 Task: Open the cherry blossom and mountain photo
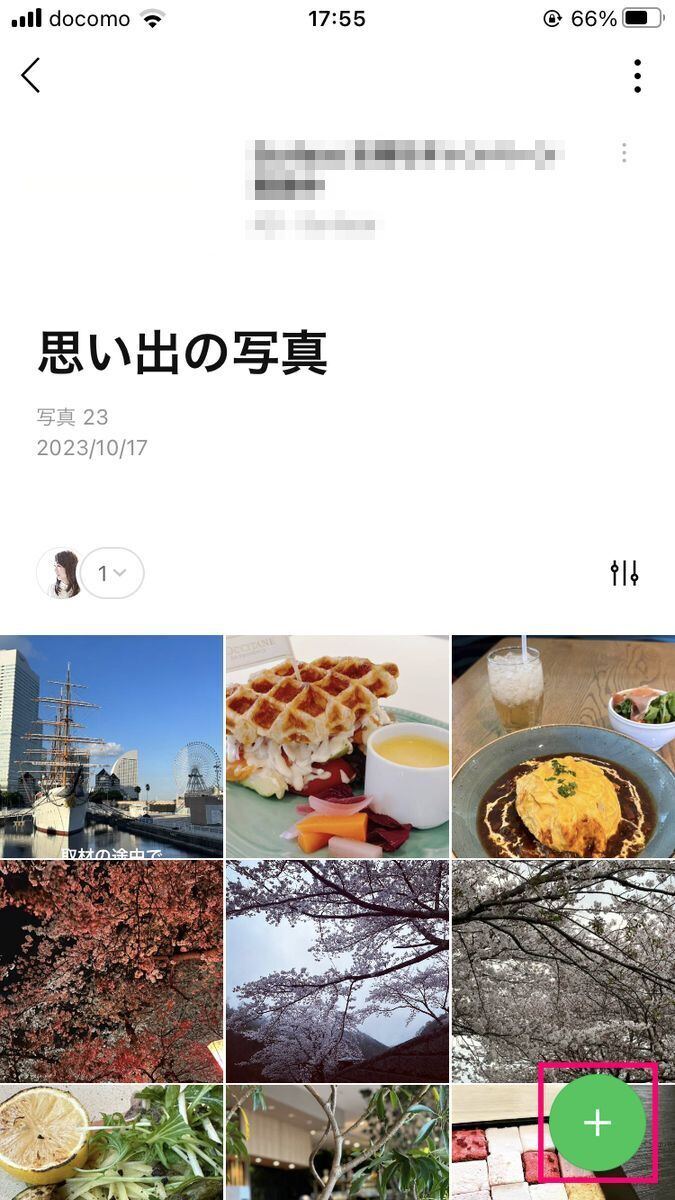pyautogui.click(x=337, y=972)
